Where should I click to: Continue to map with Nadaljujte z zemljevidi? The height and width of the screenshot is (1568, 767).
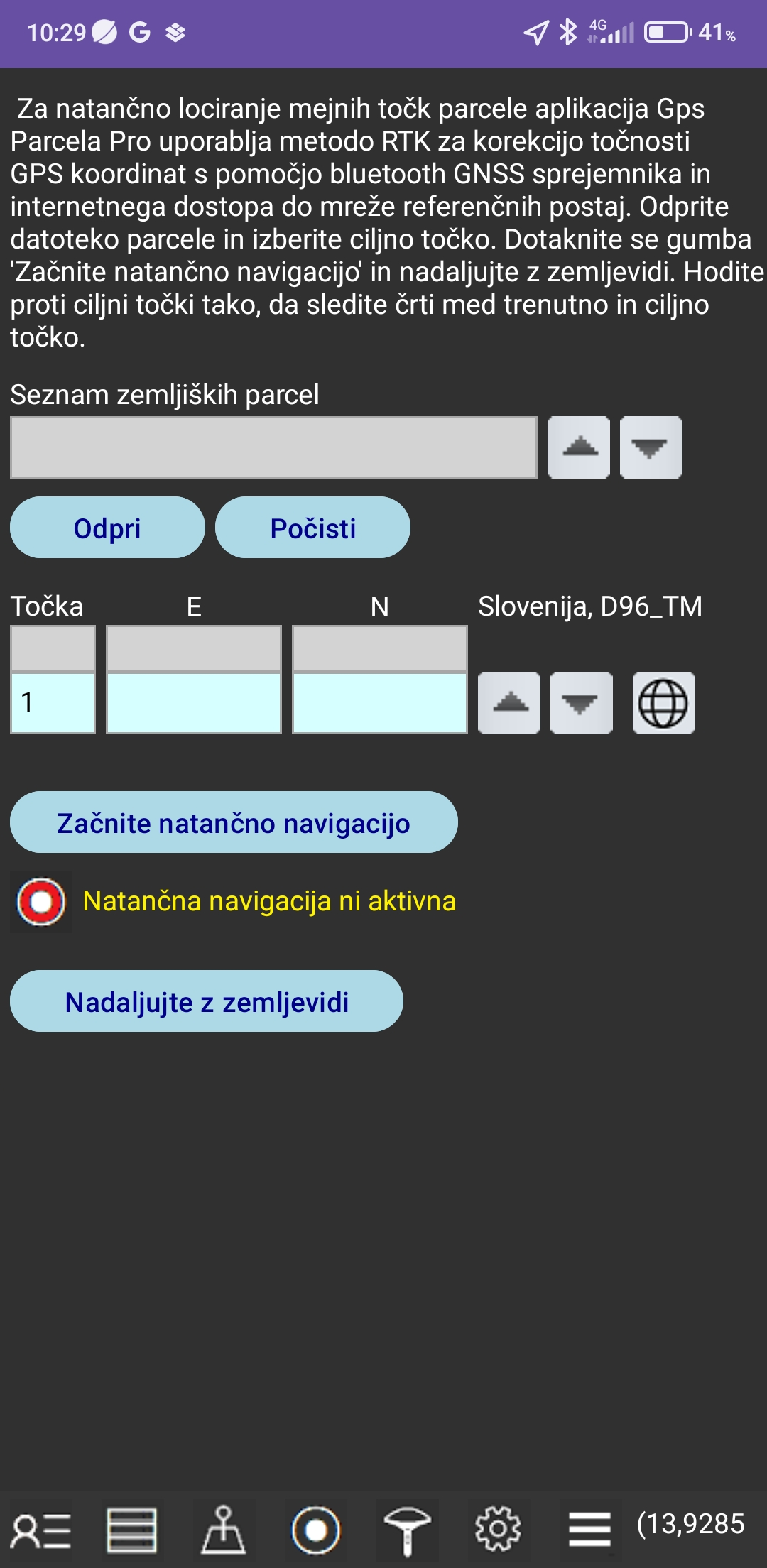tap(207, 1002)
